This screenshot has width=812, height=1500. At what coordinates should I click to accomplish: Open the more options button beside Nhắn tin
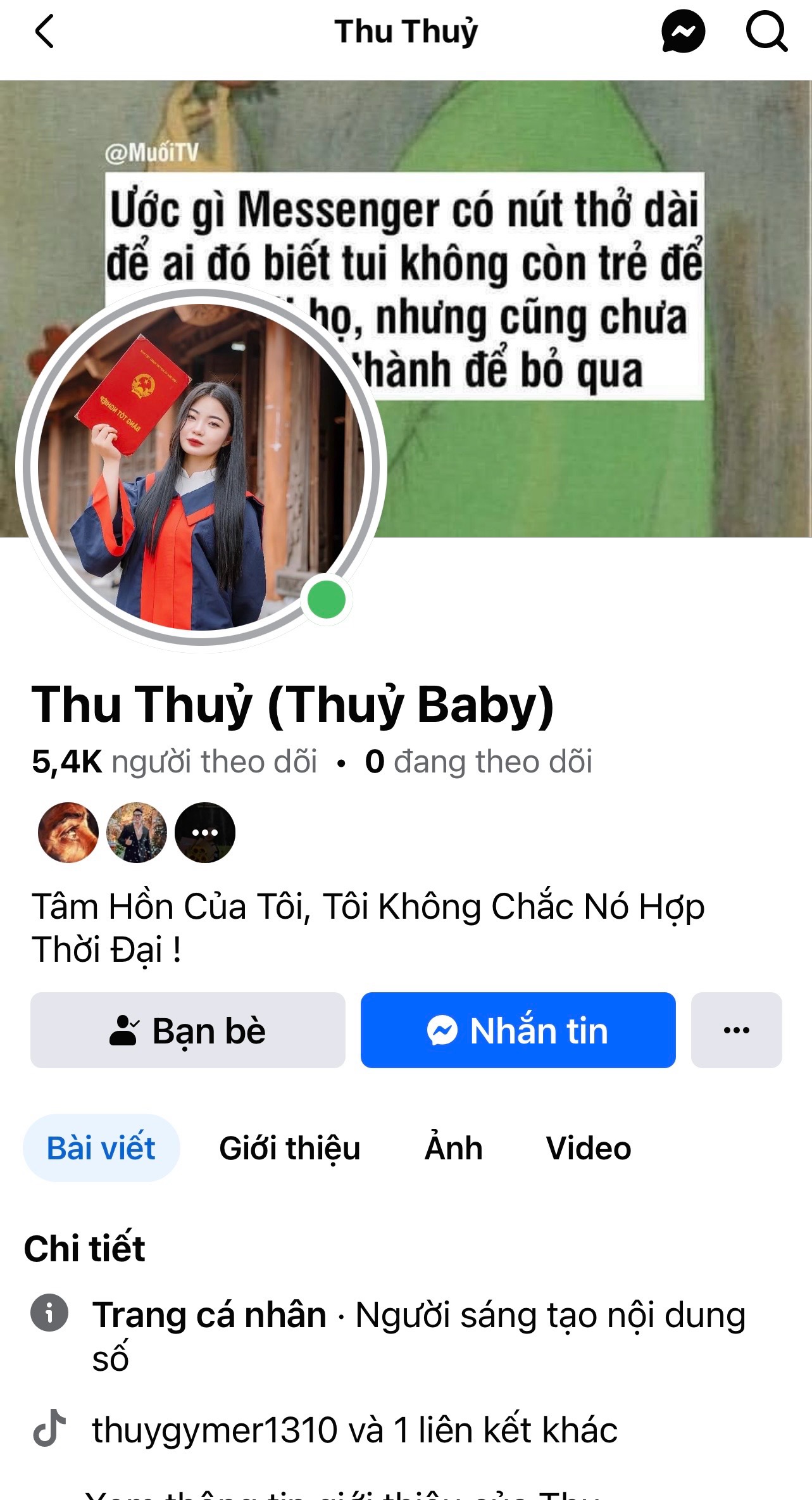point(736,1030)
